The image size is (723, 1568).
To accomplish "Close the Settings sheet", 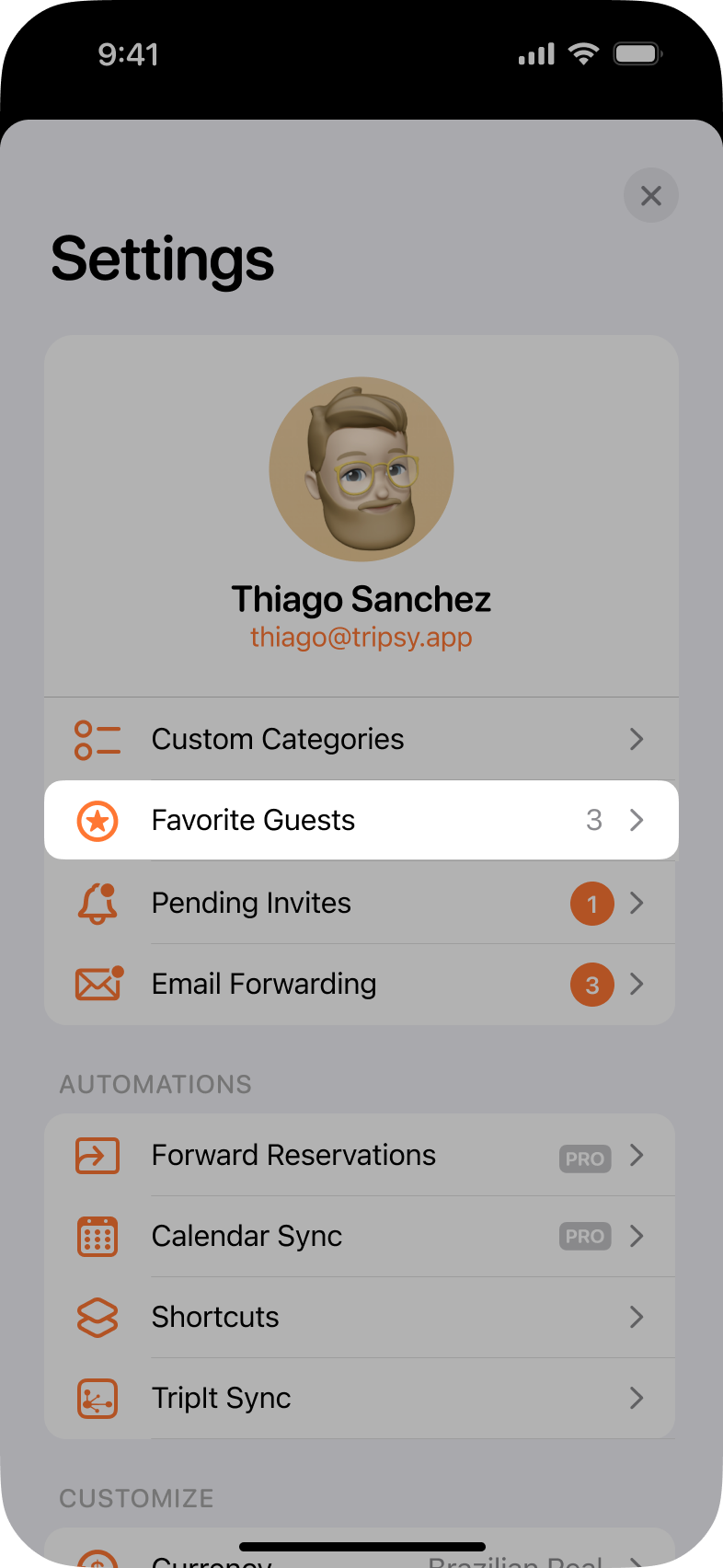I will [x=650, y=195].
